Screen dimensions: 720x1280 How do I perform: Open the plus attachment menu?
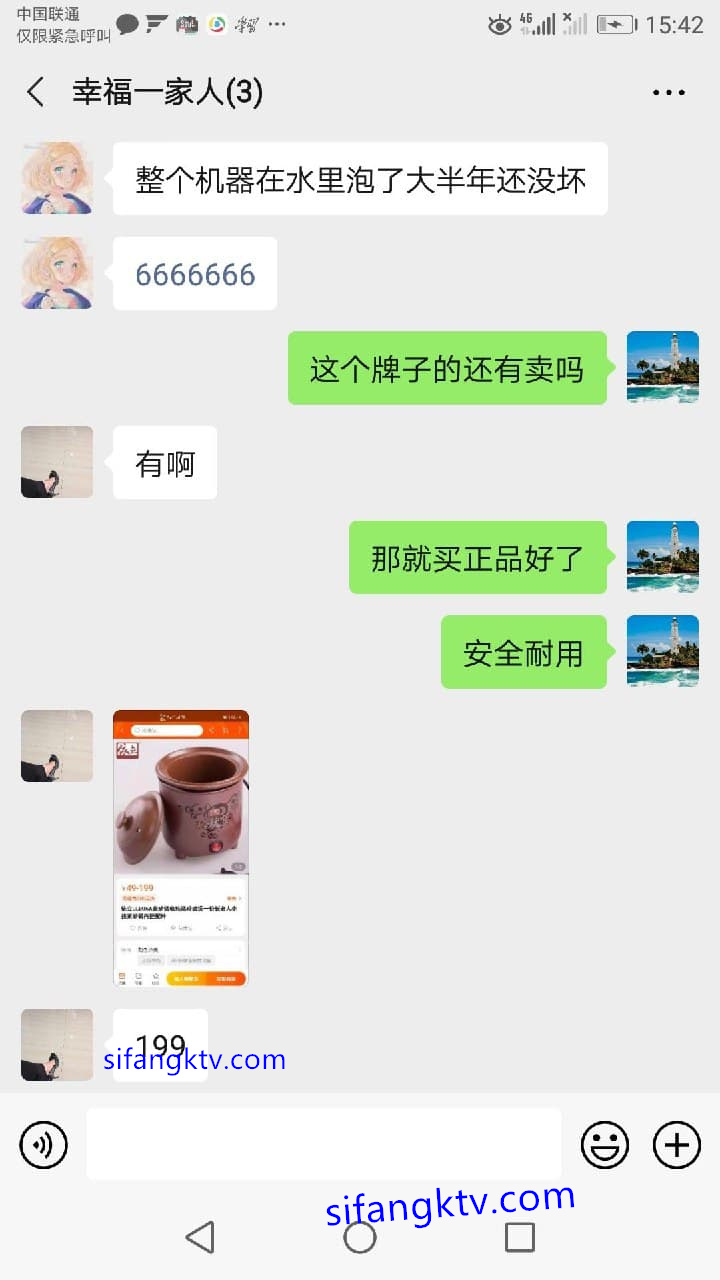click(677, 1145)
